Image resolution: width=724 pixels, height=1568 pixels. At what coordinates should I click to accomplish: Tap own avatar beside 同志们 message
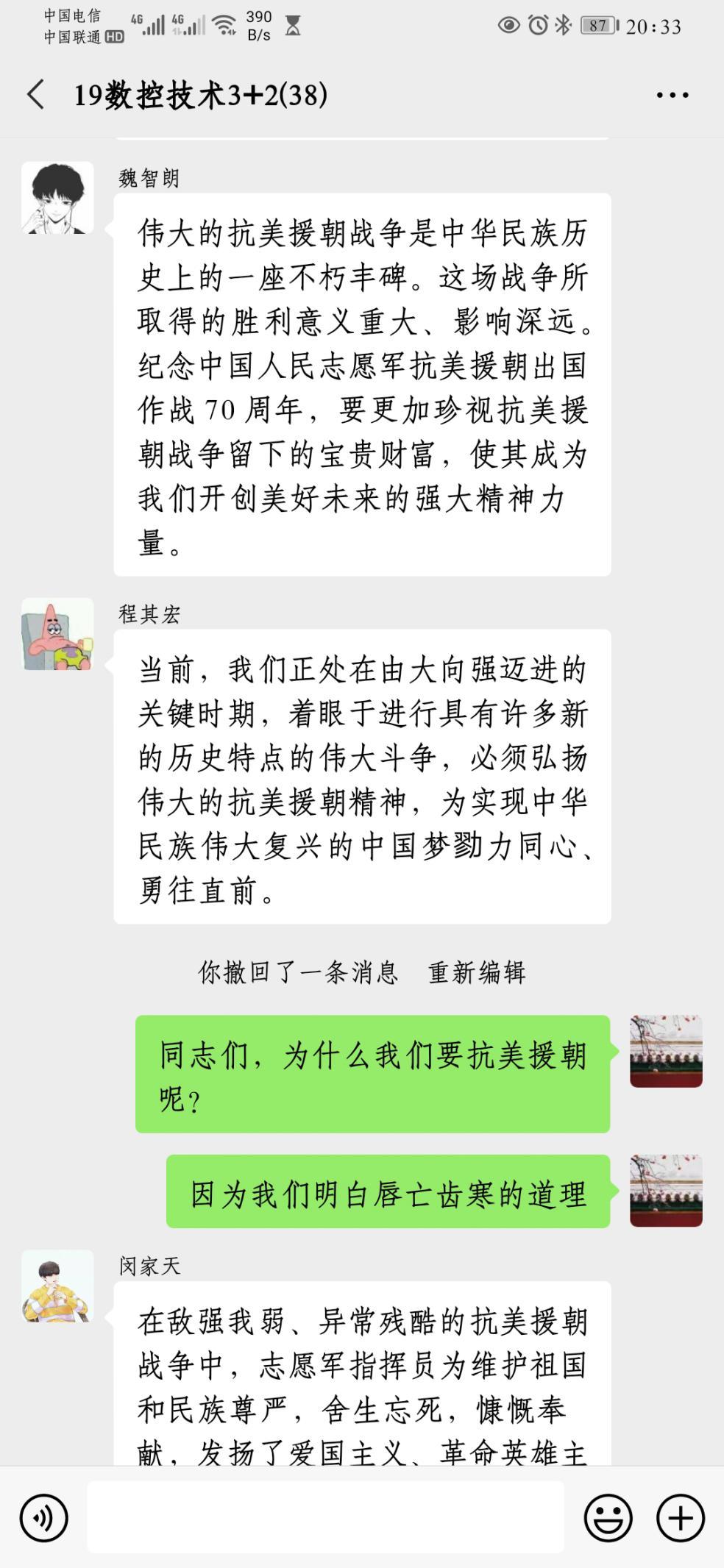click(666, 1051)
